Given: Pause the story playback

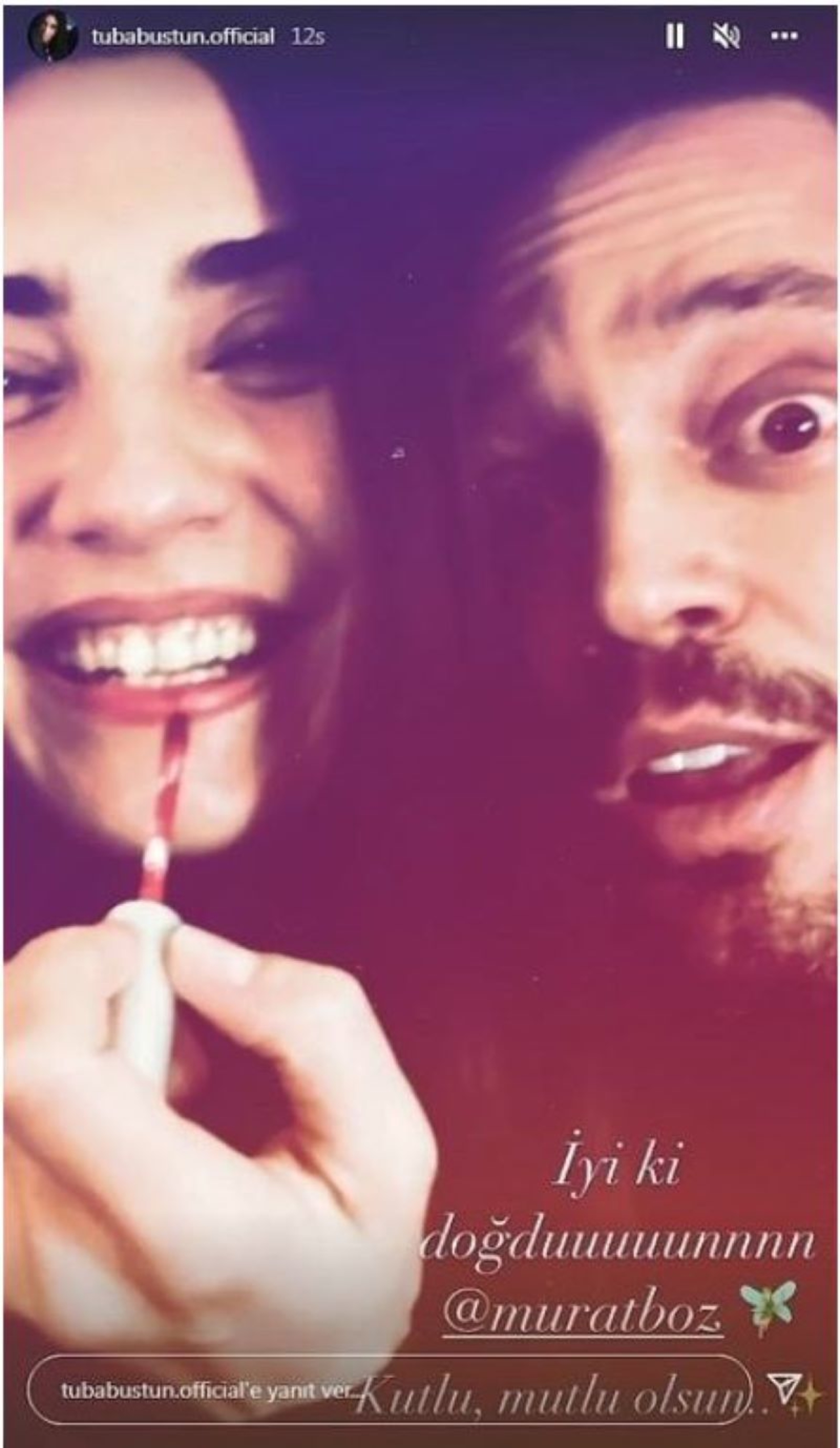Looking at the screenshot, I should [675, 37].
